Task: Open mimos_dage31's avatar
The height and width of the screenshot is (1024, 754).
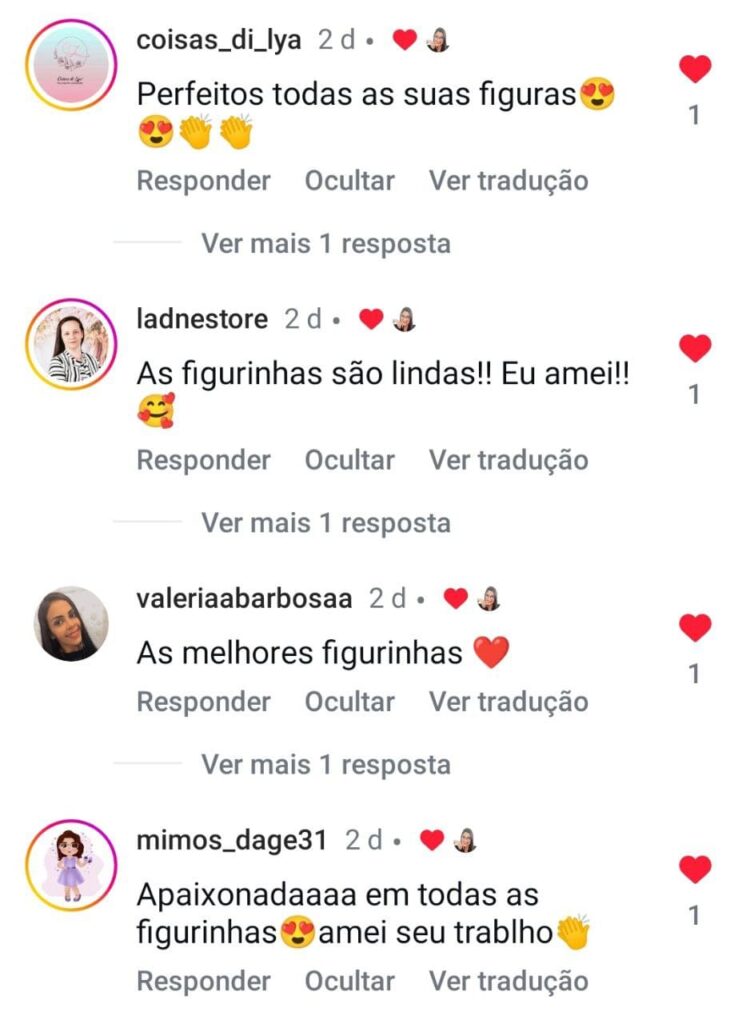Action: click(x=71, y=865)
